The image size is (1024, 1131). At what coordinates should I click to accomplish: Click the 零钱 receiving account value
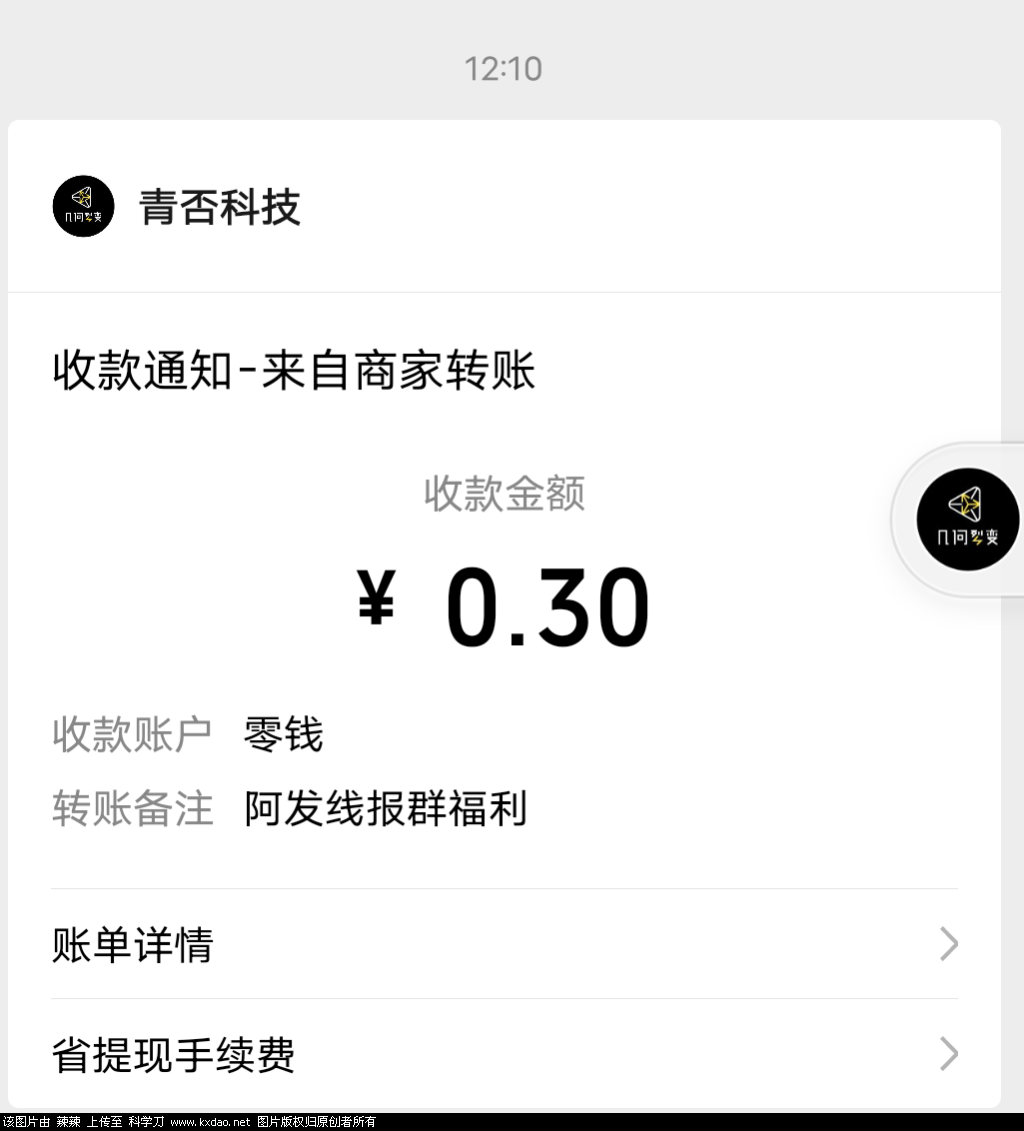[x=283, y=734]
